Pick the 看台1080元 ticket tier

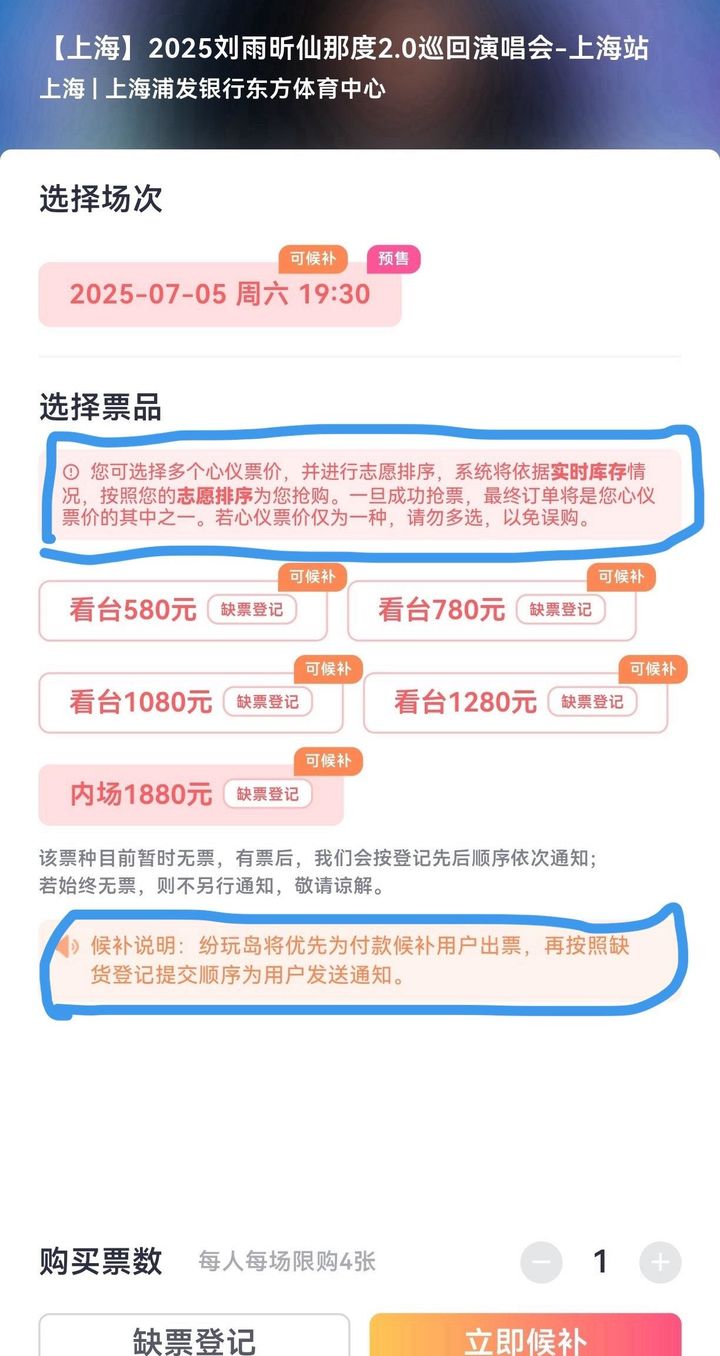tap(191, 702)
